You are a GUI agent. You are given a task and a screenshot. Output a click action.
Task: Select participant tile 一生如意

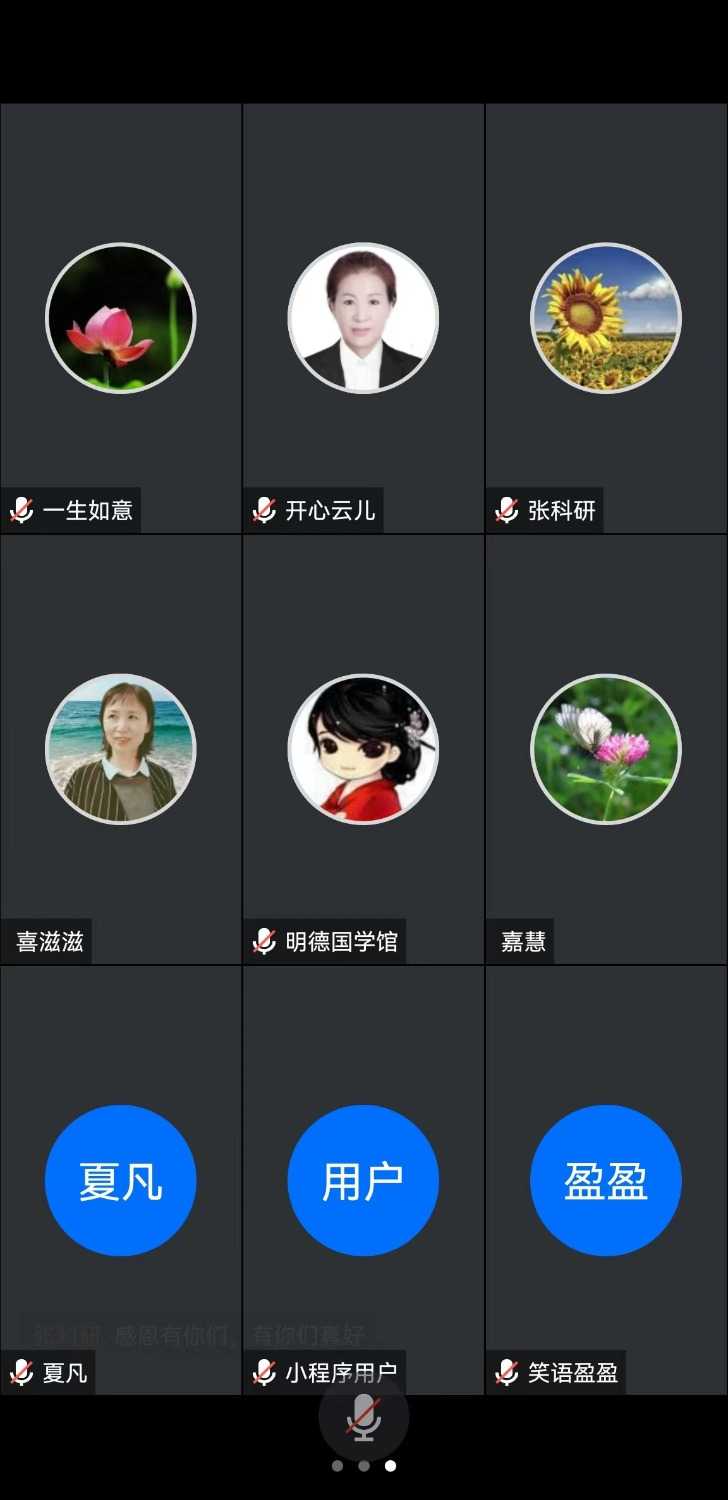[121, 318]
